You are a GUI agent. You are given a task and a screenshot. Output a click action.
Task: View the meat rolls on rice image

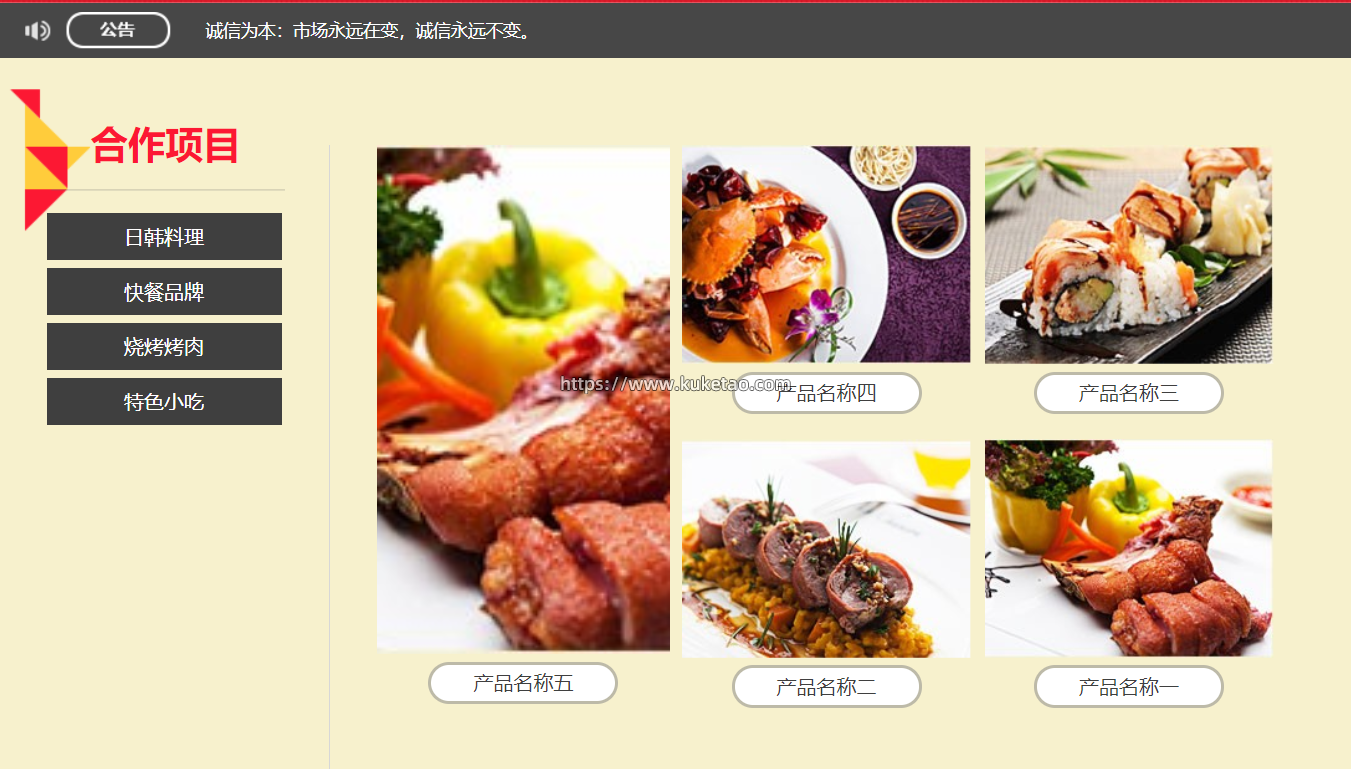(826, 549)
